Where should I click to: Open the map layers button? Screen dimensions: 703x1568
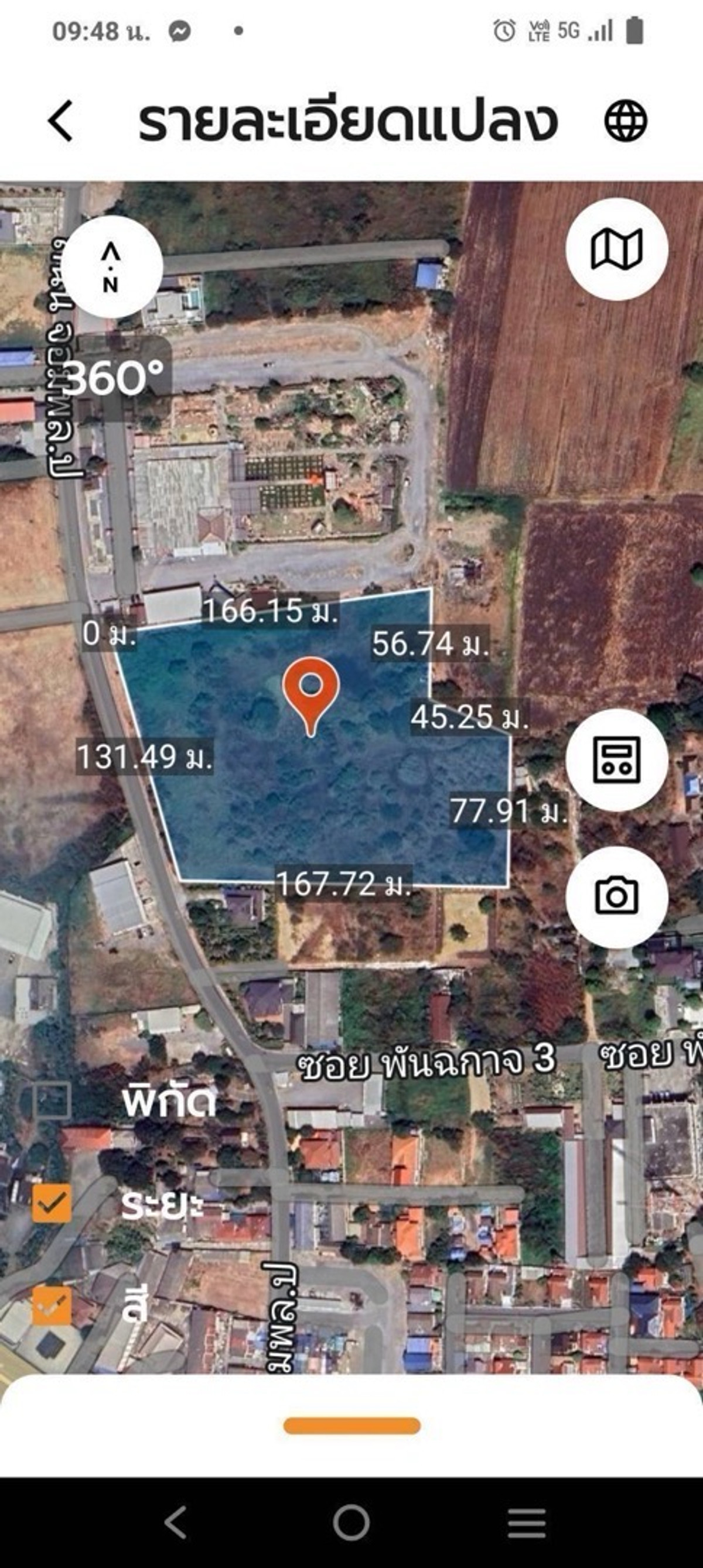(616, 248)
